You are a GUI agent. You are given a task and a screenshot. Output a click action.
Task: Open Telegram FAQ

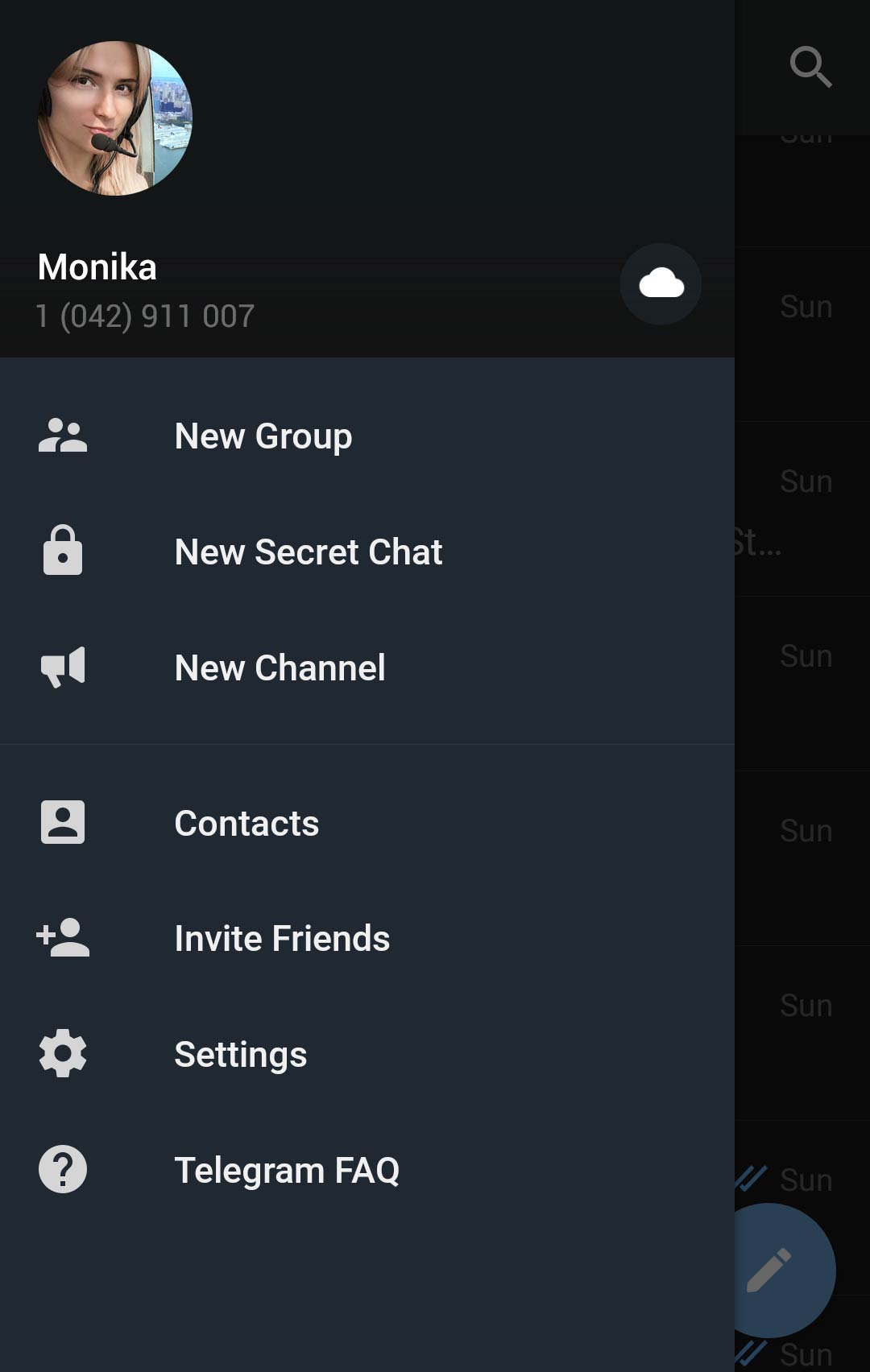(x=288, y=1170)
